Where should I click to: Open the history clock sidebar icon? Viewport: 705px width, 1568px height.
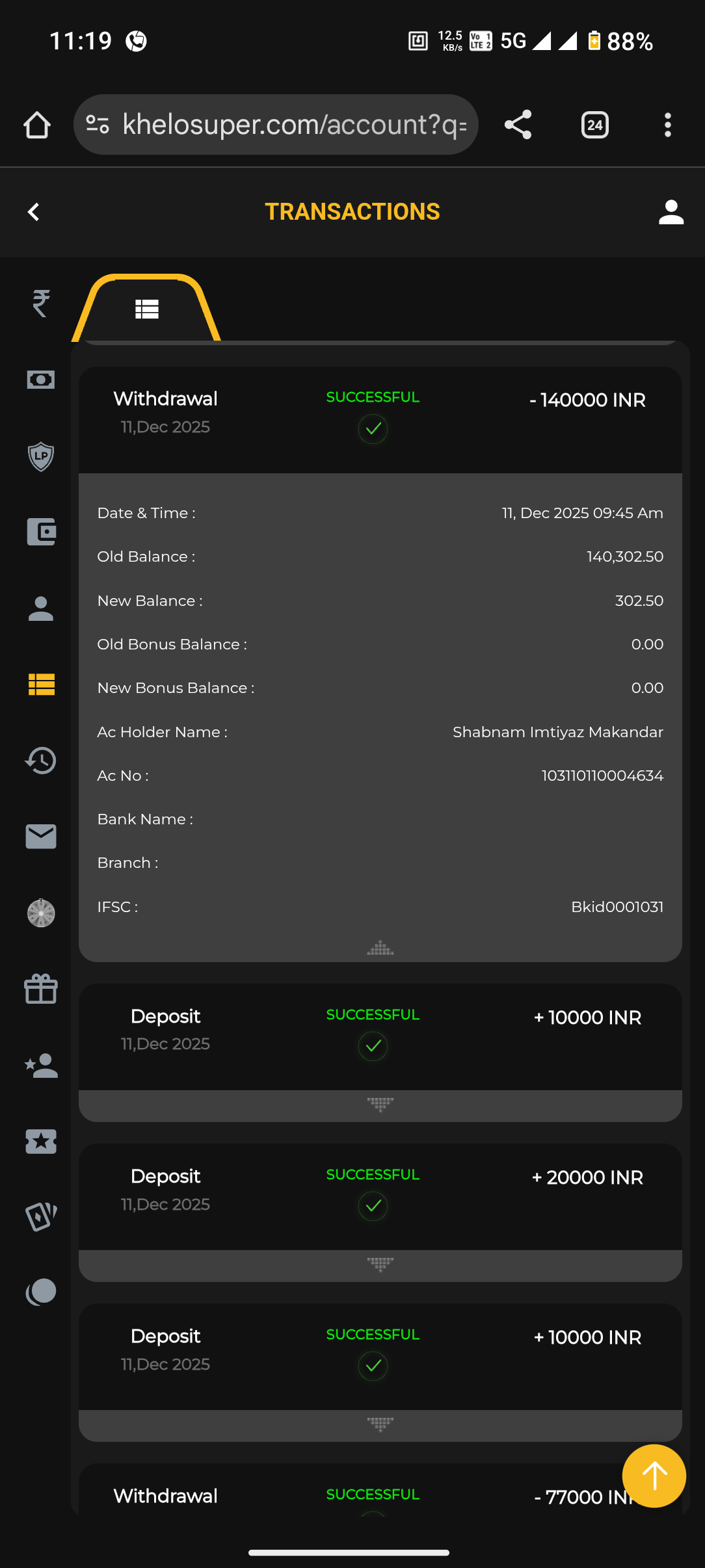[41, 760]
